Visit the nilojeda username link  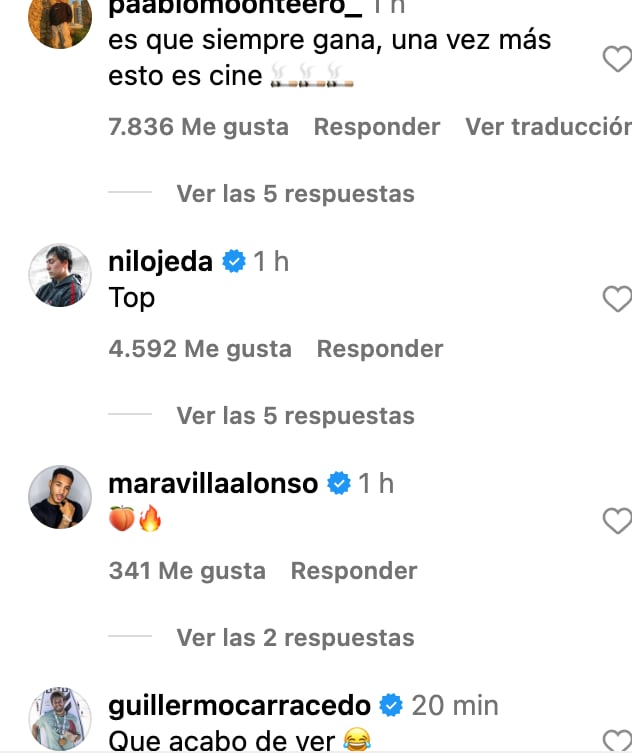tap(160, 262)
